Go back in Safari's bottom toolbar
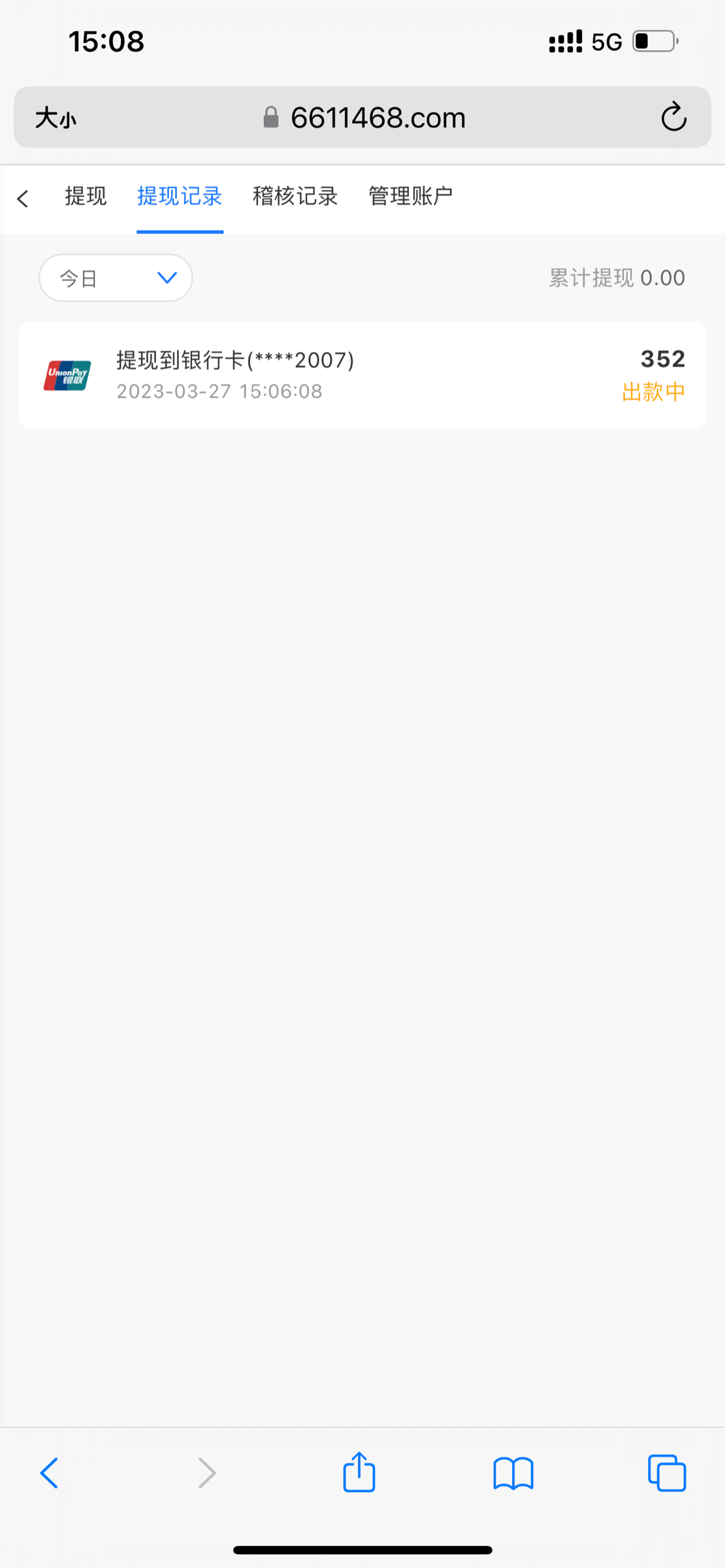Screen dimensions: 725x1568 [50, 1473]
